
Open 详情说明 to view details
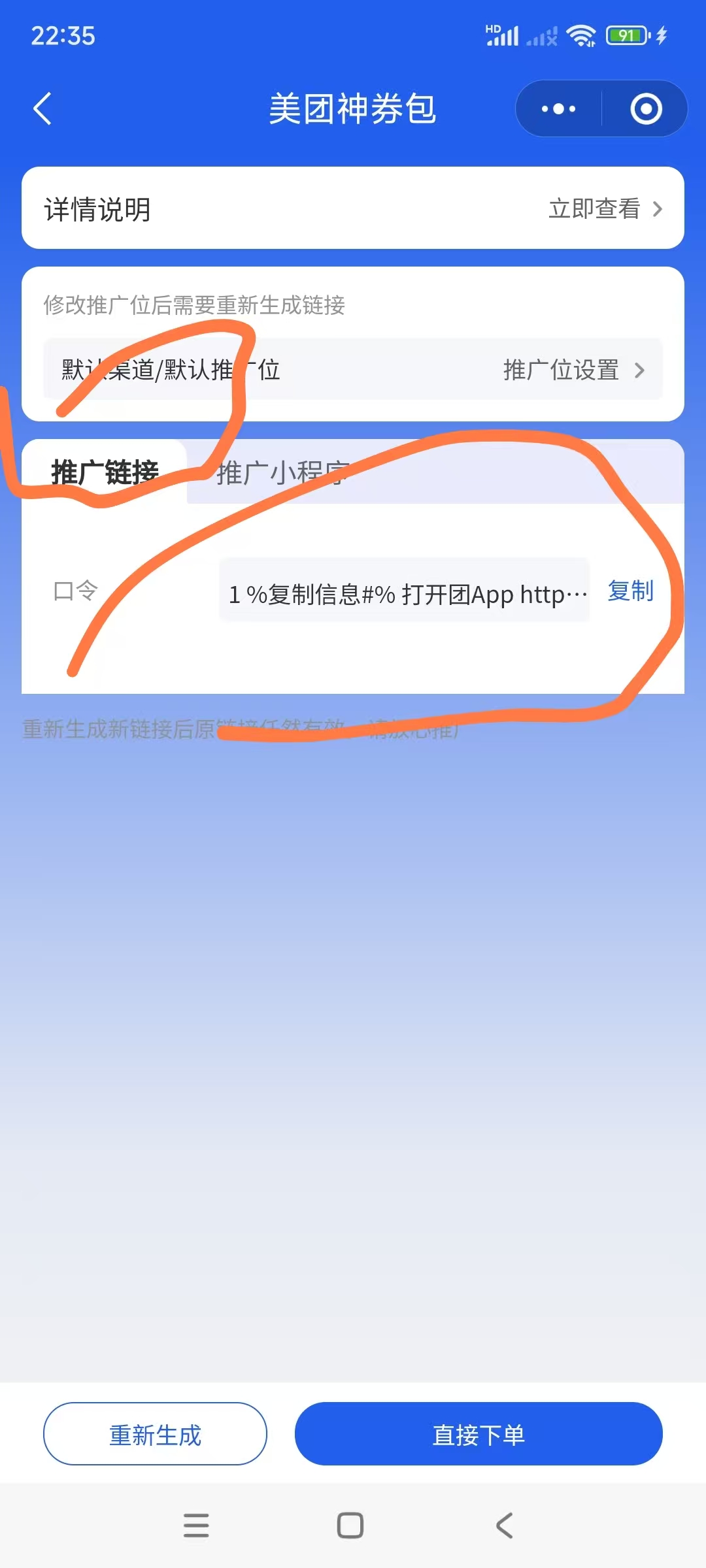point(353,208)
